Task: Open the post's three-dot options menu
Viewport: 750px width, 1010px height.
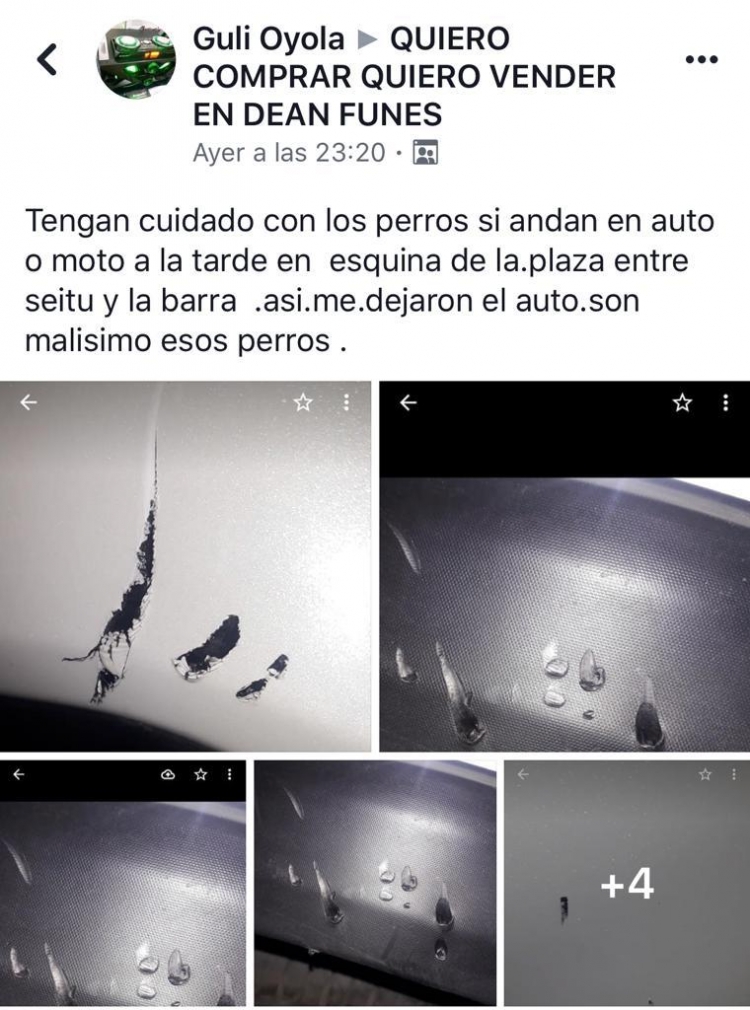Action: click(701, 59)
